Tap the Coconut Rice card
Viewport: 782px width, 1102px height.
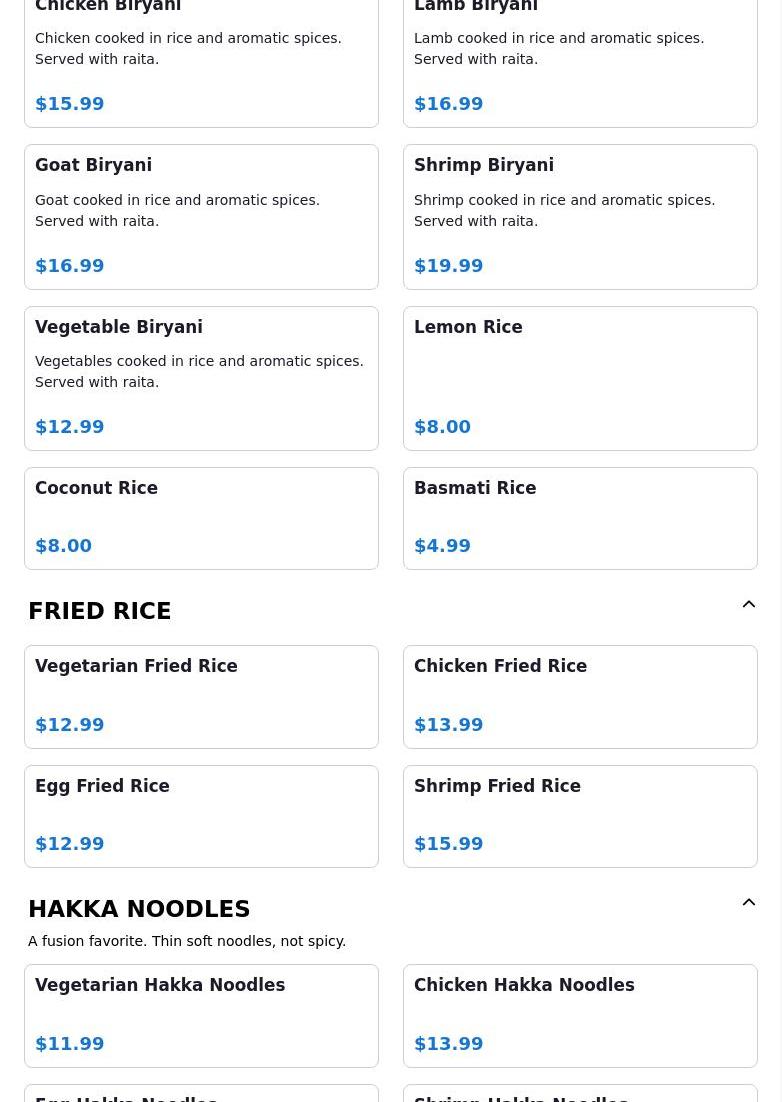coord(201,518)
